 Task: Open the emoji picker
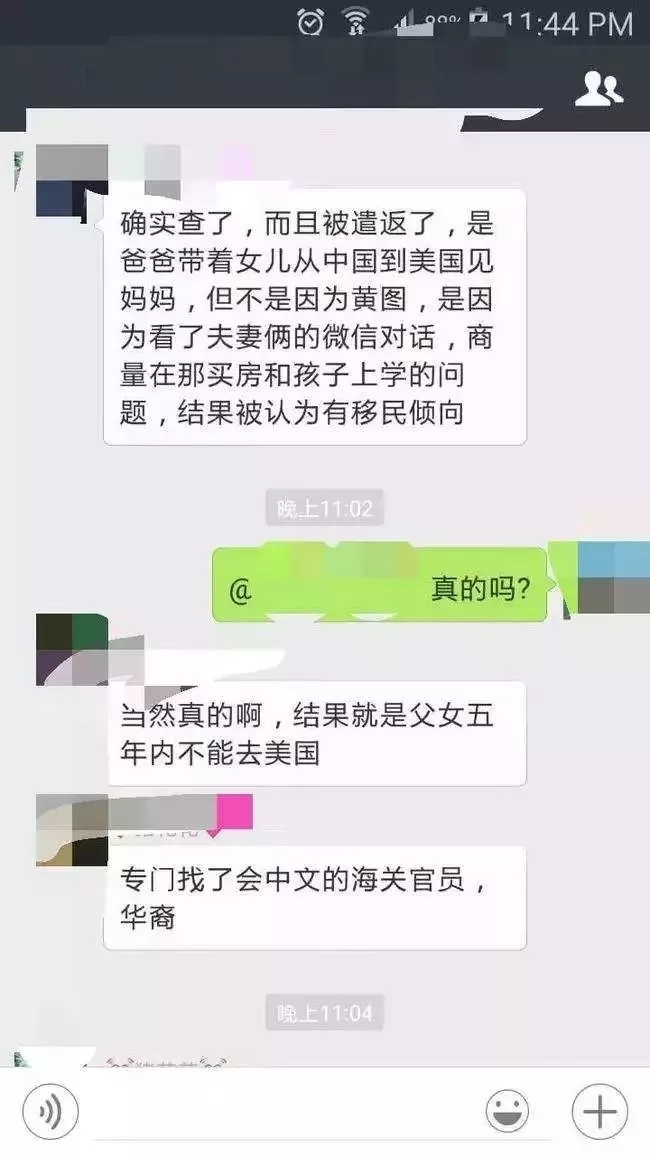pyautogui.click(x=508, y=1111)
